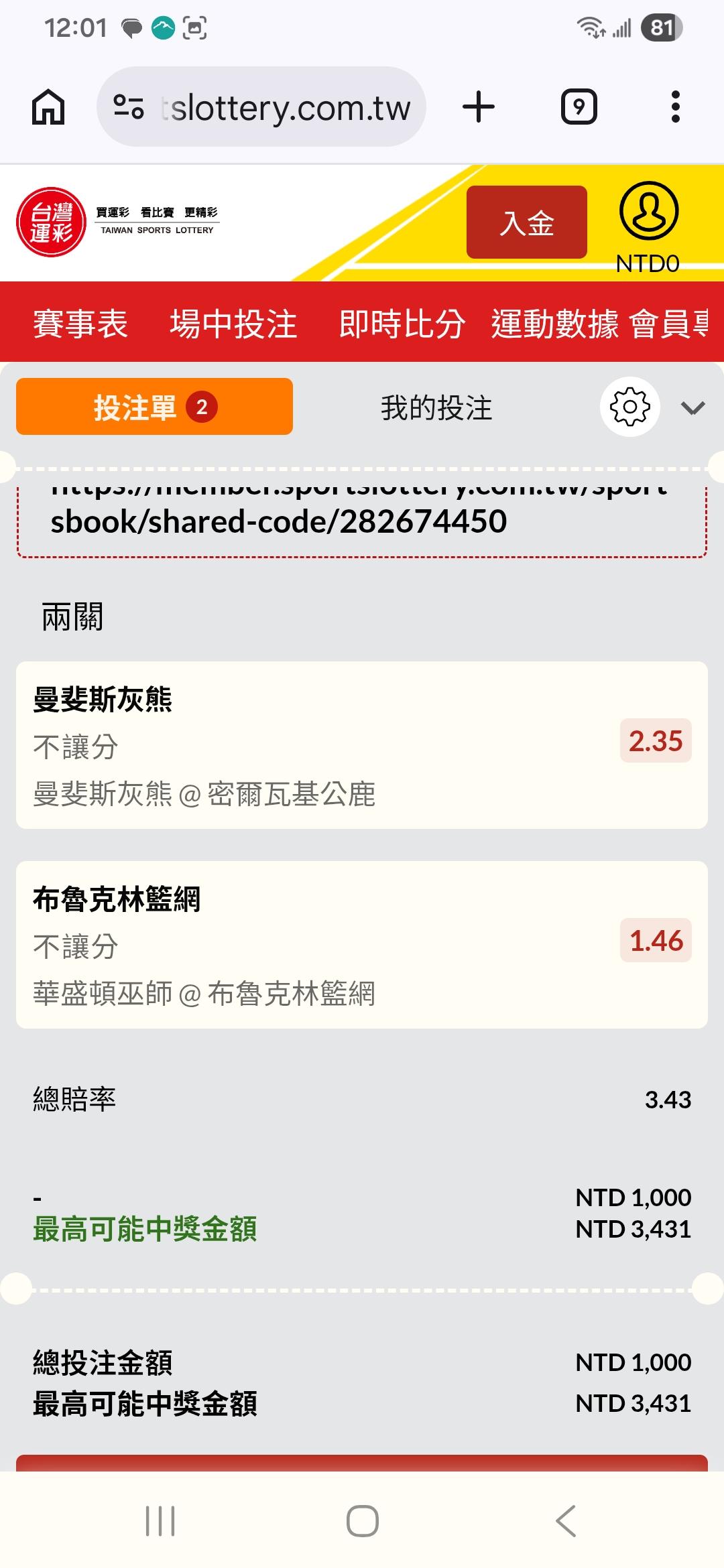View 運動數據 sports data

click(554, 324)
